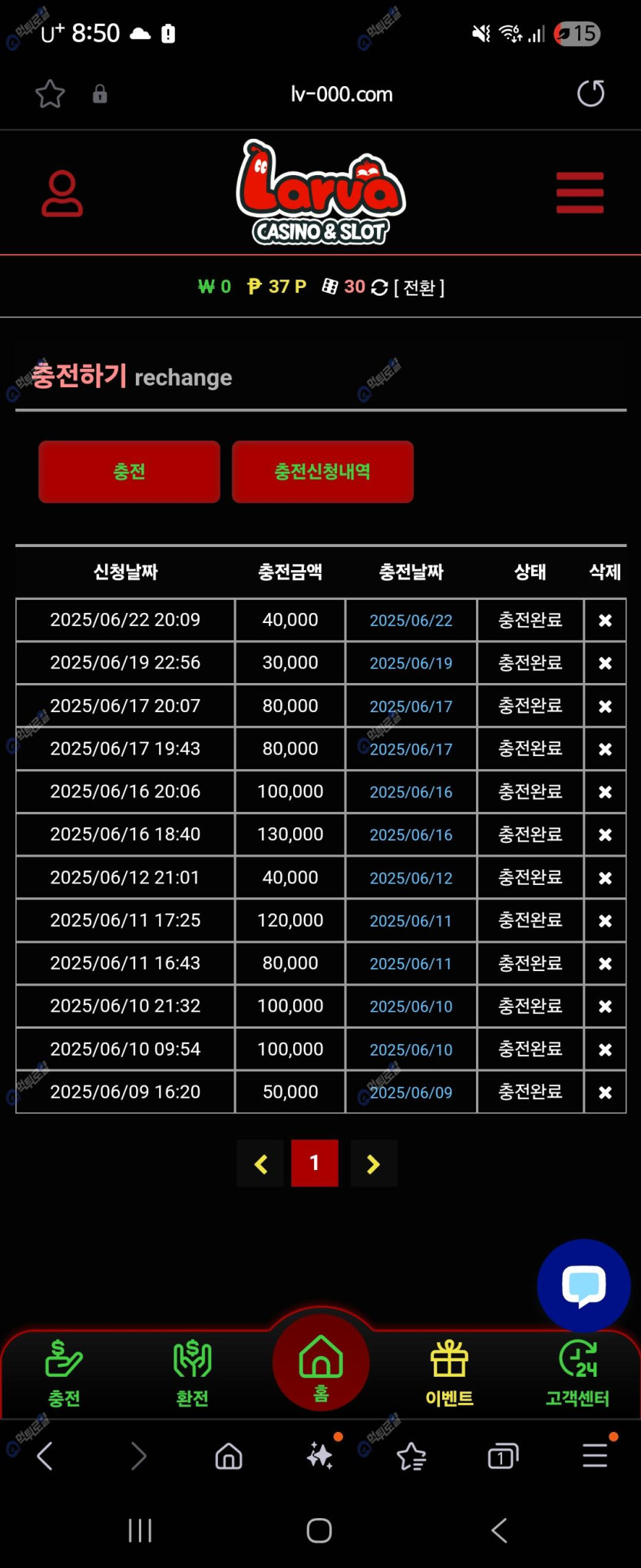This screenshot has height=1568, width=641.
Task: Open the 이벤트 tab
Action: (449, 1371)
